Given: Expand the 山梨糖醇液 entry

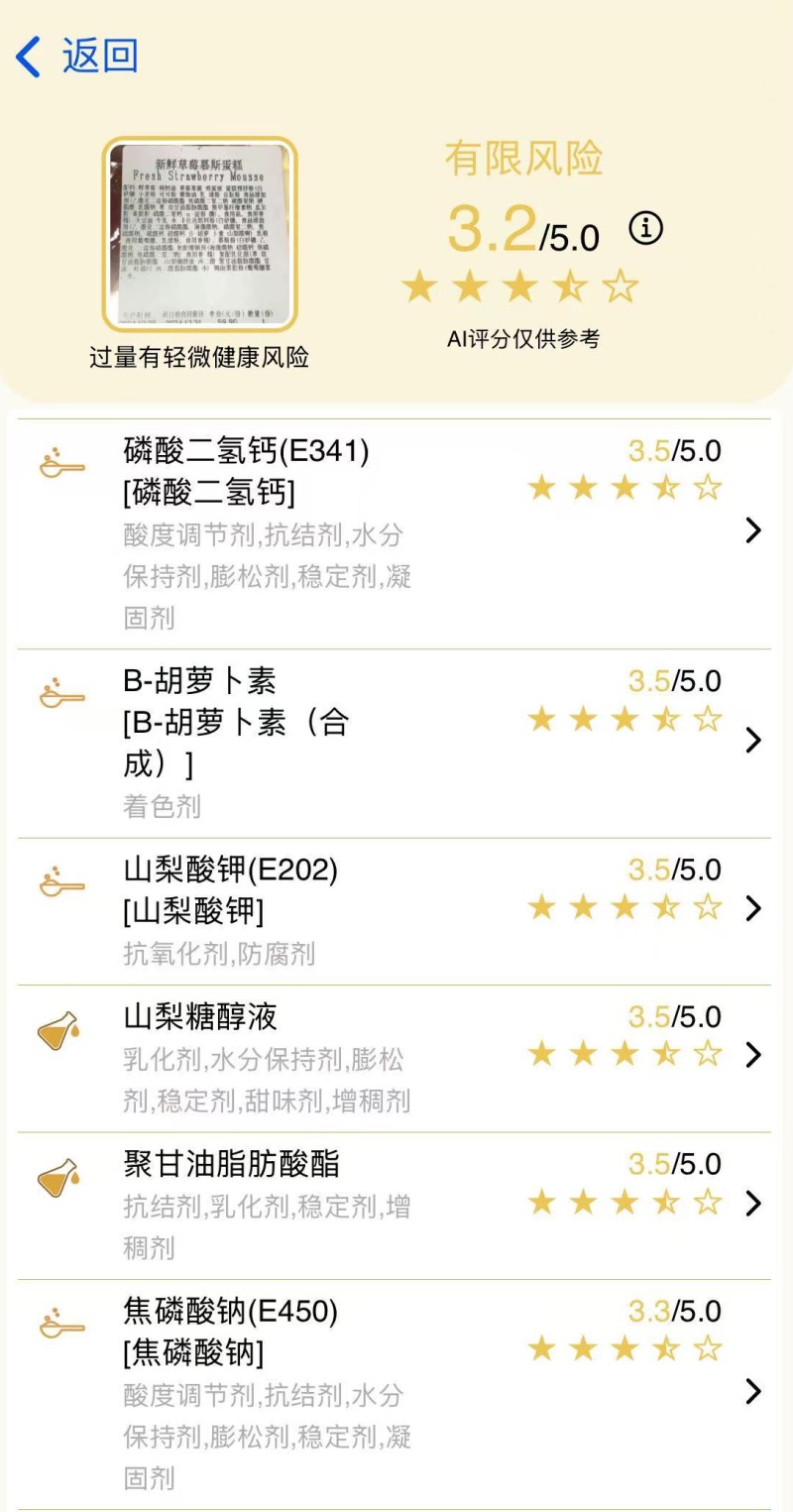Looking at the screenshot, I should [x=751, y=1056].
